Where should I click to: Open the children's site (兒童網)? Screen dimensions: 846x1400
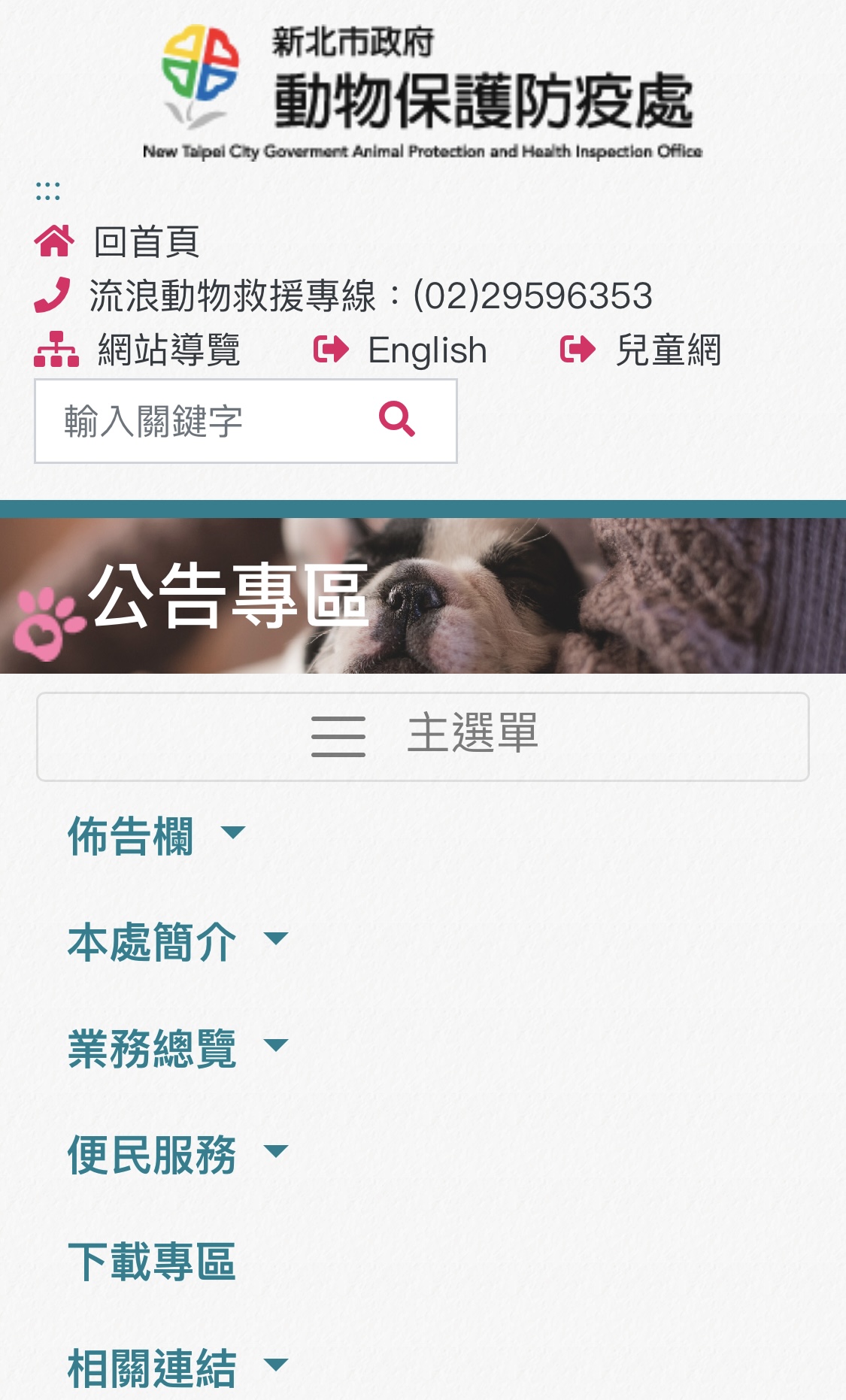pyautogui.click(x=667, y=350)
